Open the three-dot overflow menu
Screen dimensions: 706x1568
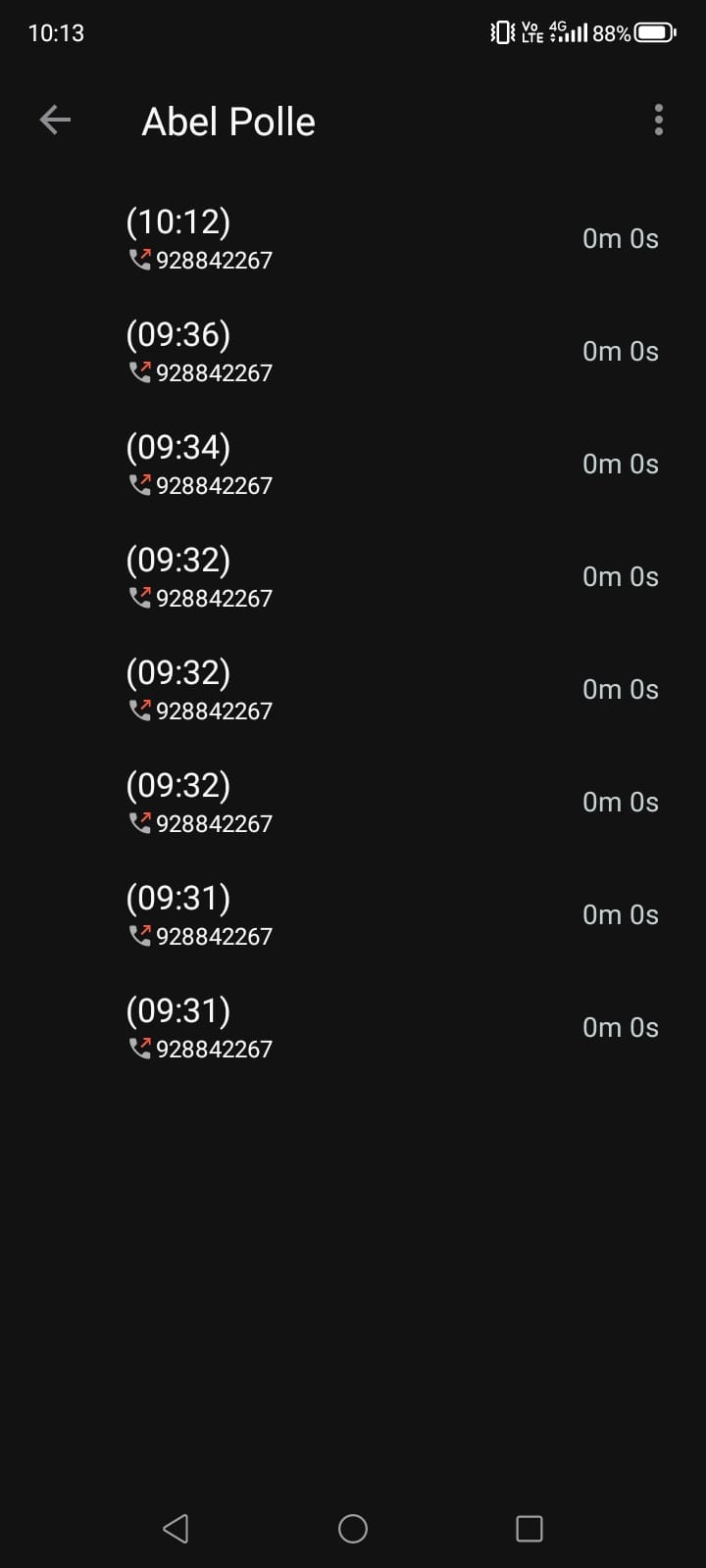658,121
